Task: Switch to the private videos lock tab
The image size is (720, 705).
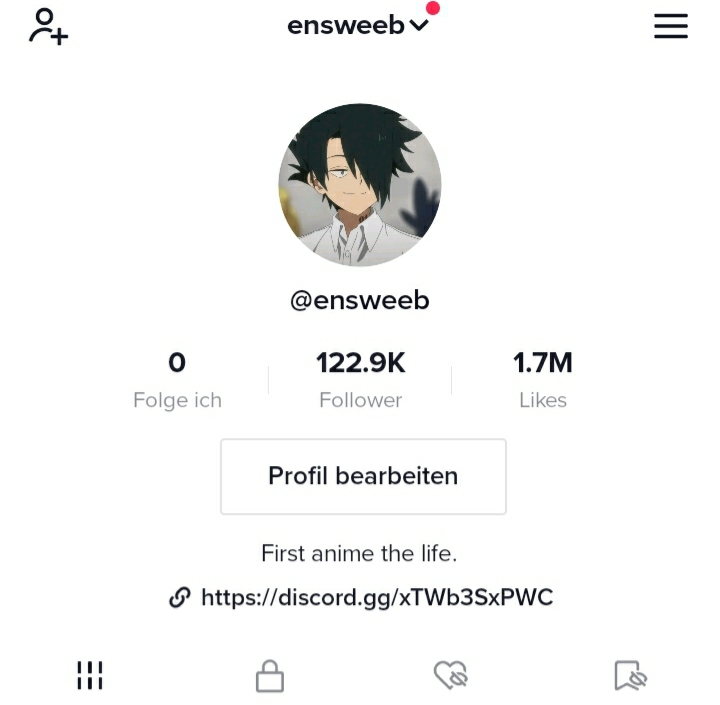Action: 269,676
